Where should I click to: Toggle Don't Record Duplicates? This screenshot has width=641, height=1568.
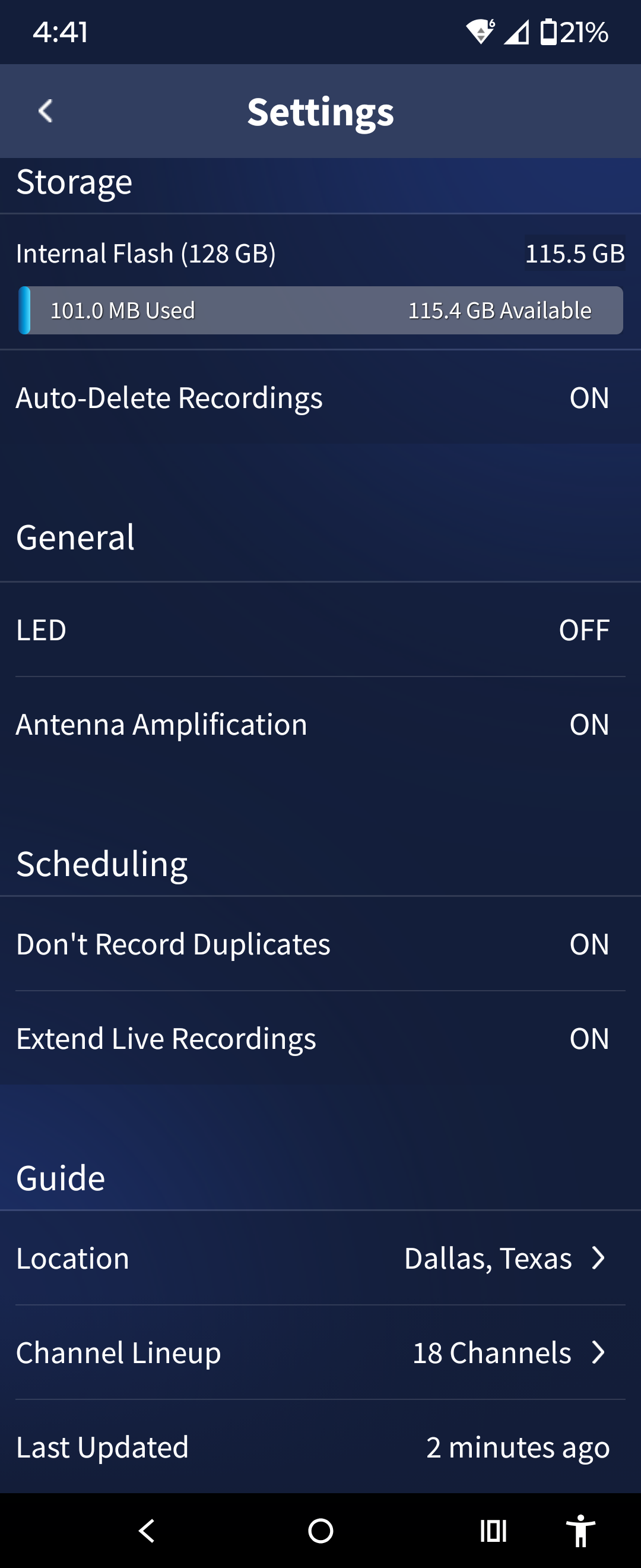click(589, 944)
